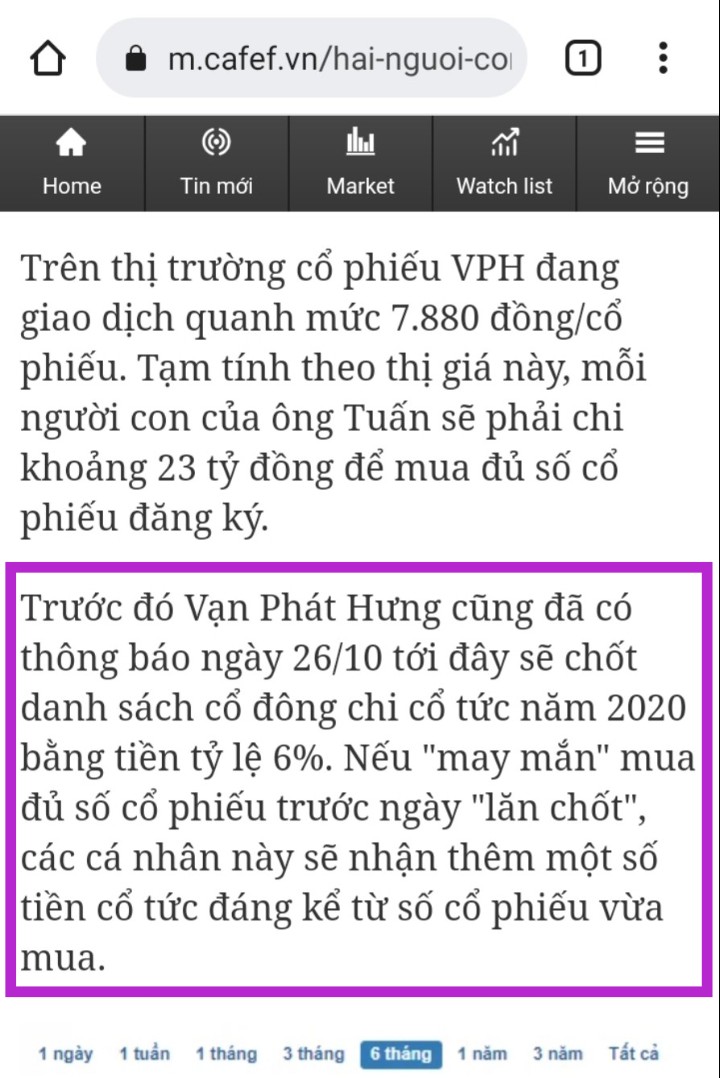Screen dimensions: 720x1078
Task: Go to the CafeF Home section
Action: pos(72,164)
